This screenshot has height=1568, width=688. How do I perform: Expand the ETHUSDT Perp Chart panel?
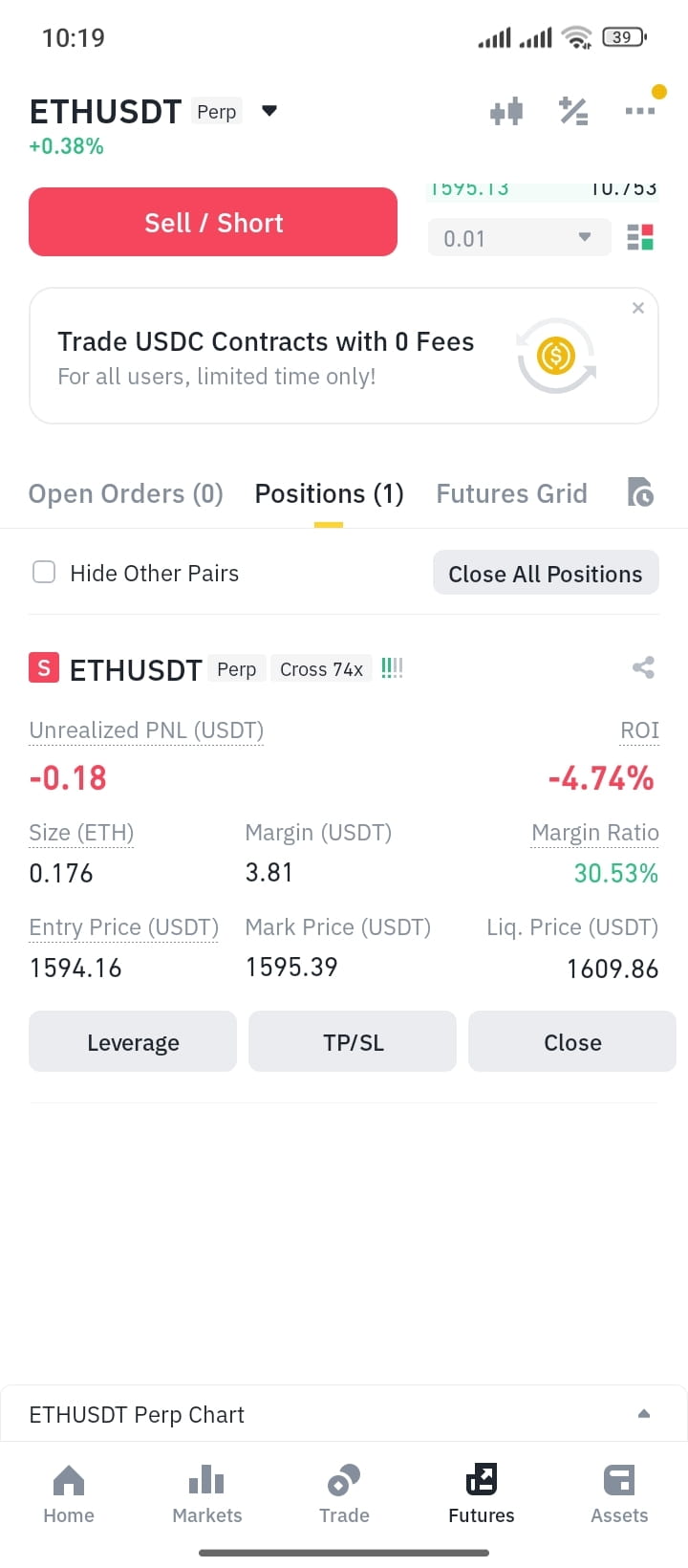tap(344, 1413)
